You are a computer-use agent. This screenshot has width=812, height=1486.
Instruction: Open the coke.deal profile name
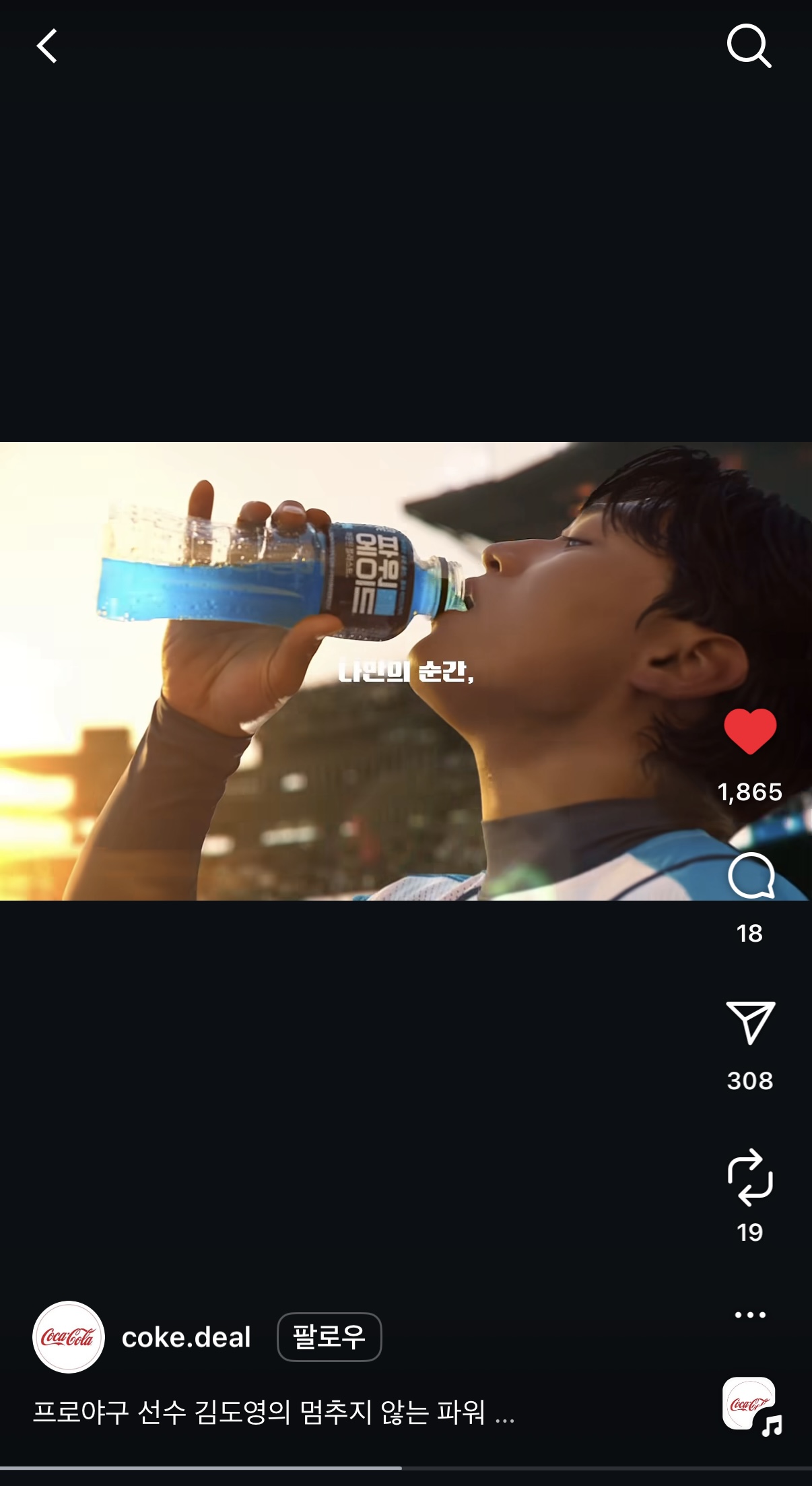186,1337
